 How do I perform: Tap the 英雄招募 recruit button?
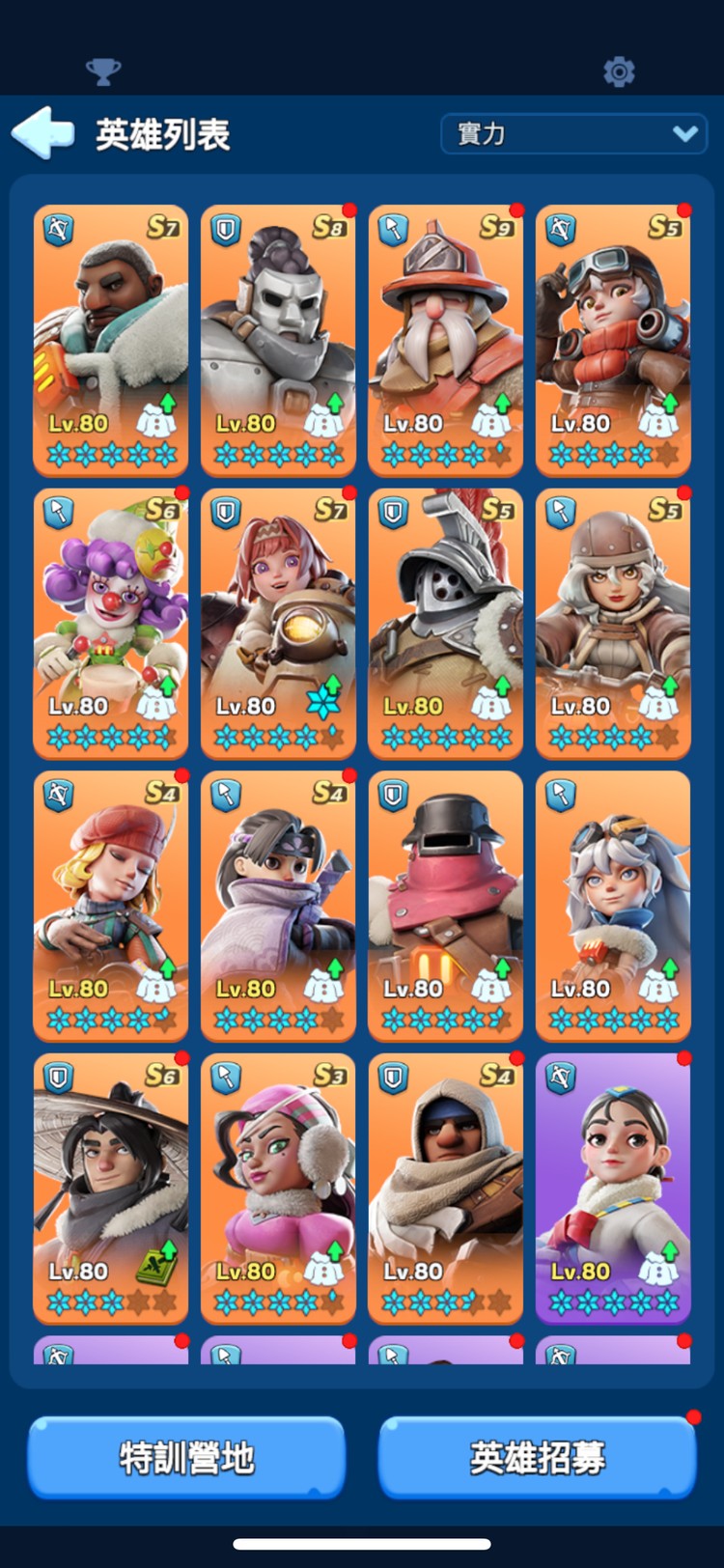tap(537, 1457)
